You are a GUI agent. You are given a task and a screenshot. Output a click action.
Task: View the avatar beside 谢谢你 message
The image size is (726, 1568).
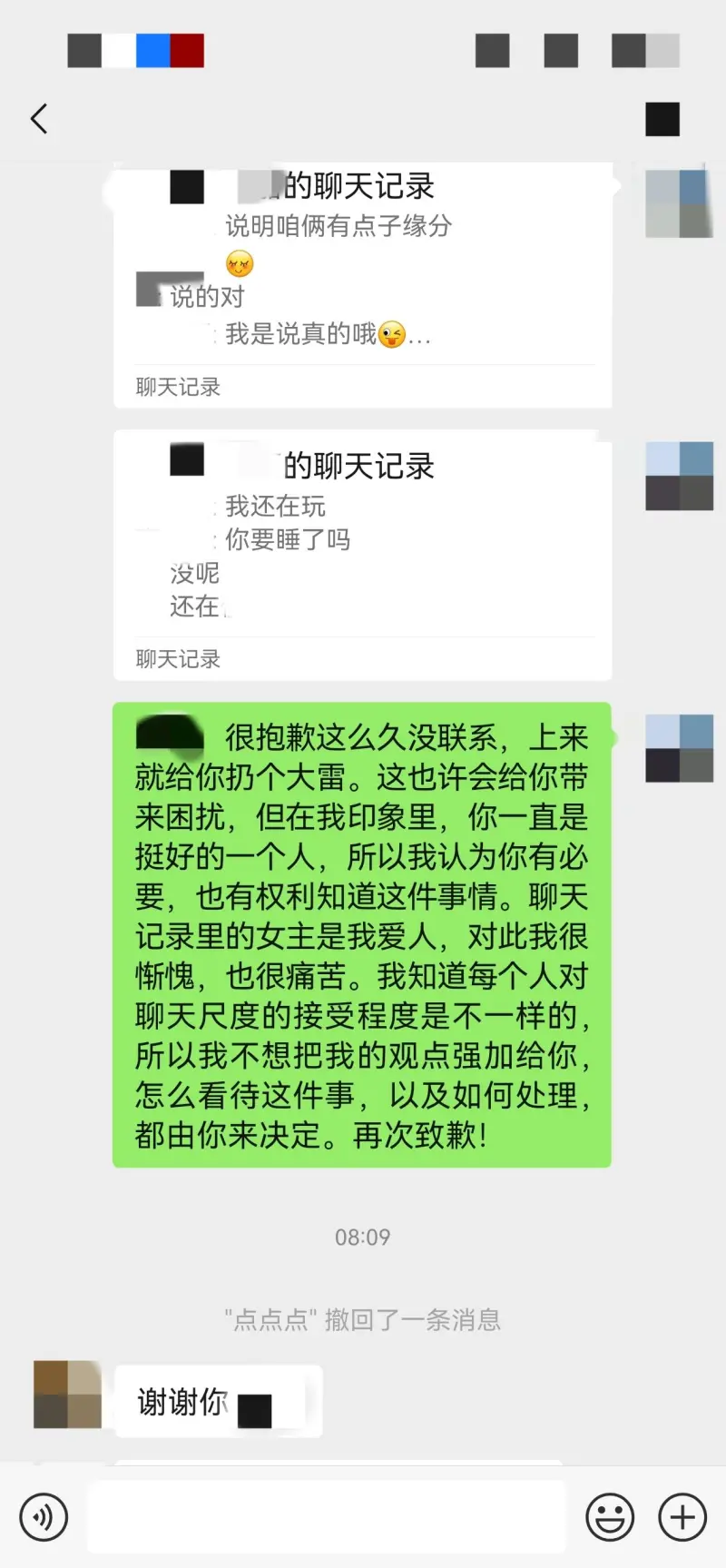coord(67,1395)
